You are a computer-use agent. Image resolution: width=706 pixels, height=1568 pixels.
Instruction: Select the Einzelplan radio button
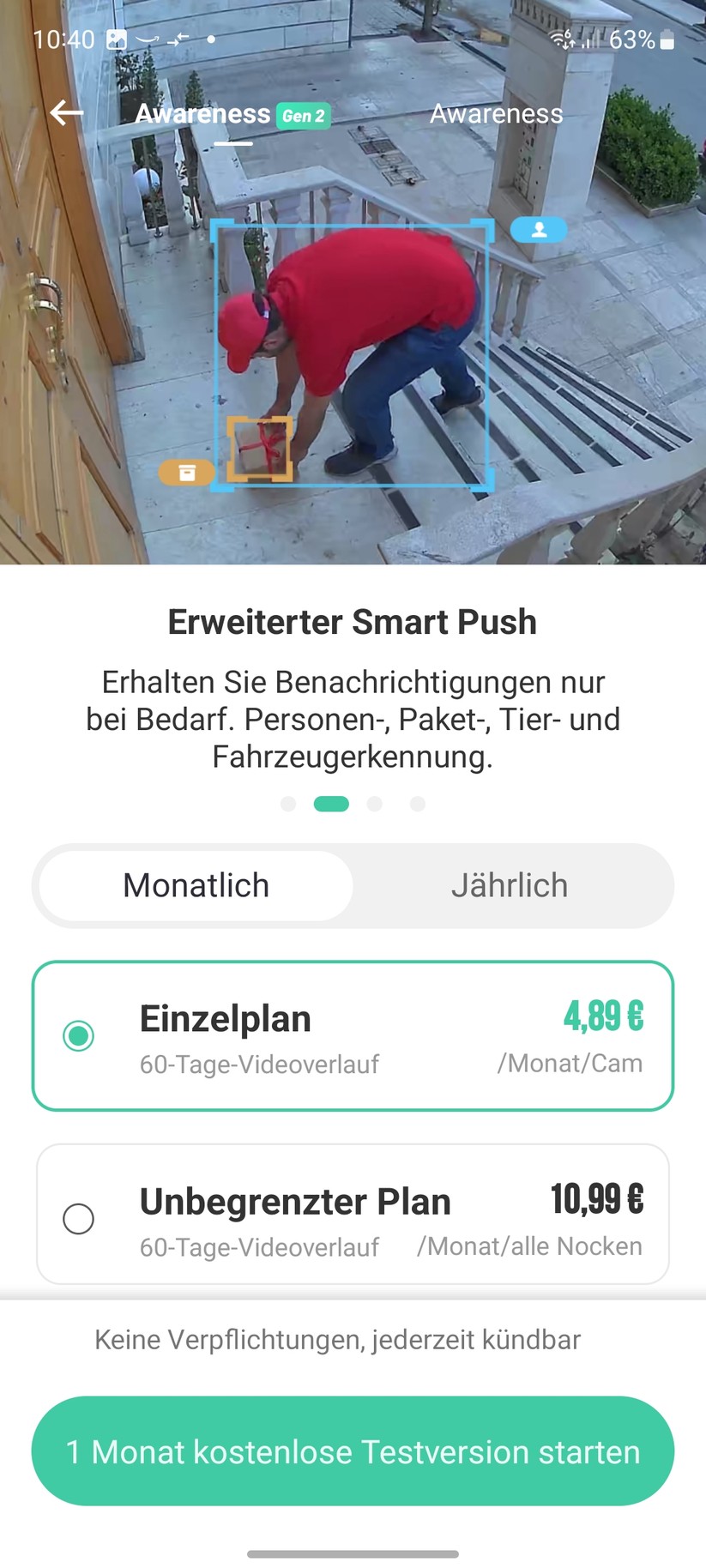(x=78, y=1035)
